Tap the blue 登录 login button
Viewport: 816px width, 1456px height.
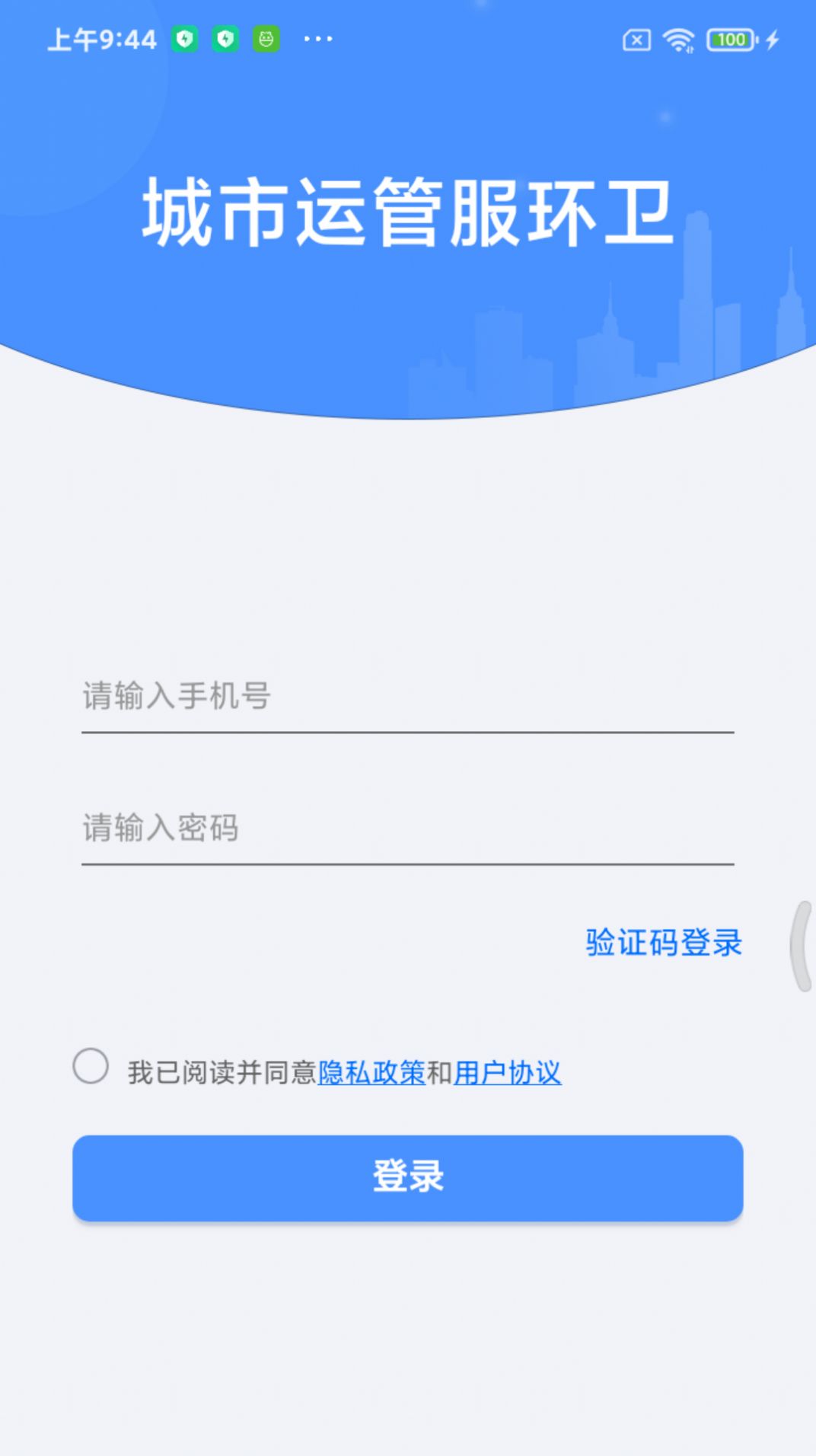(x=407, y=1177)
